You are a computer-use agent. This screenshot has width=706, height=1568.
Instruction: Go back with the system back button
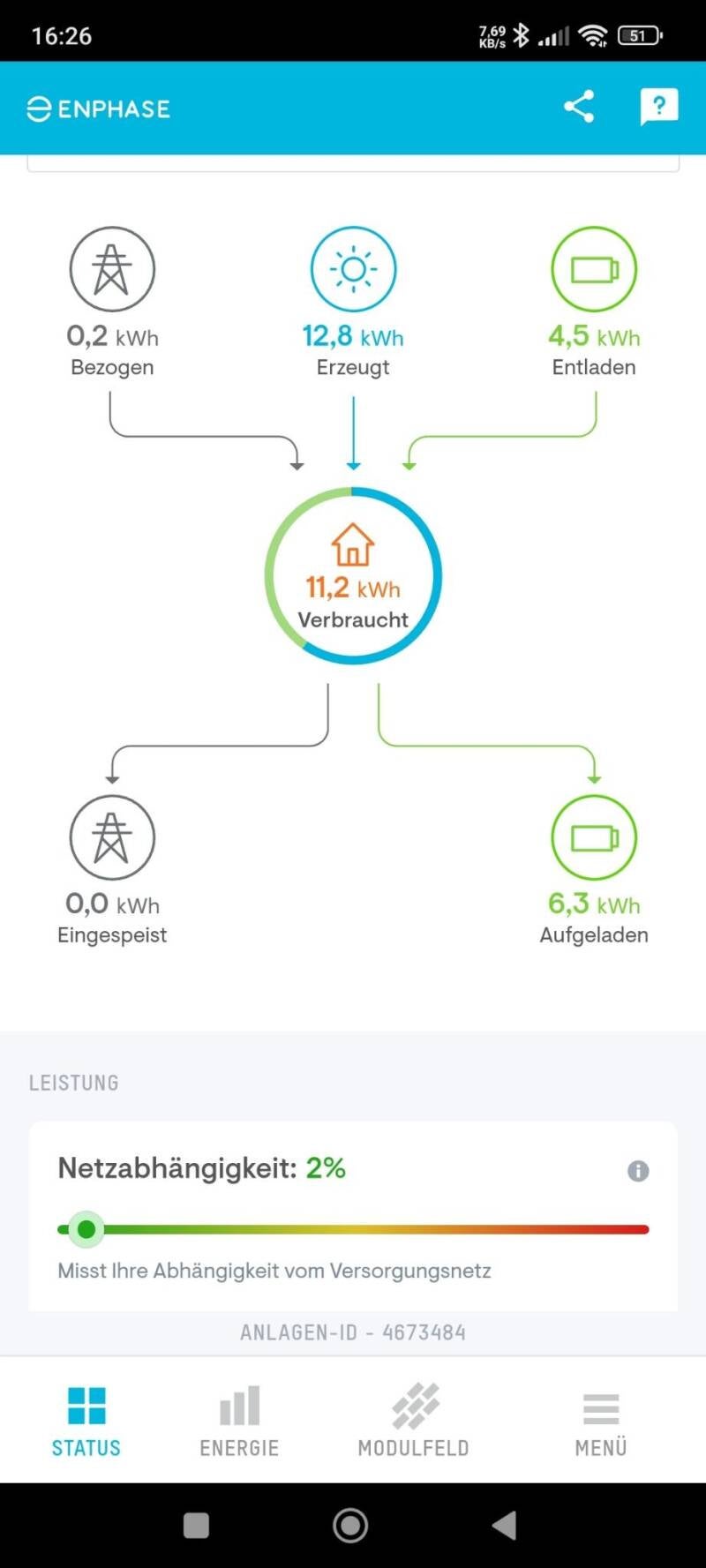coord(504,1525)
